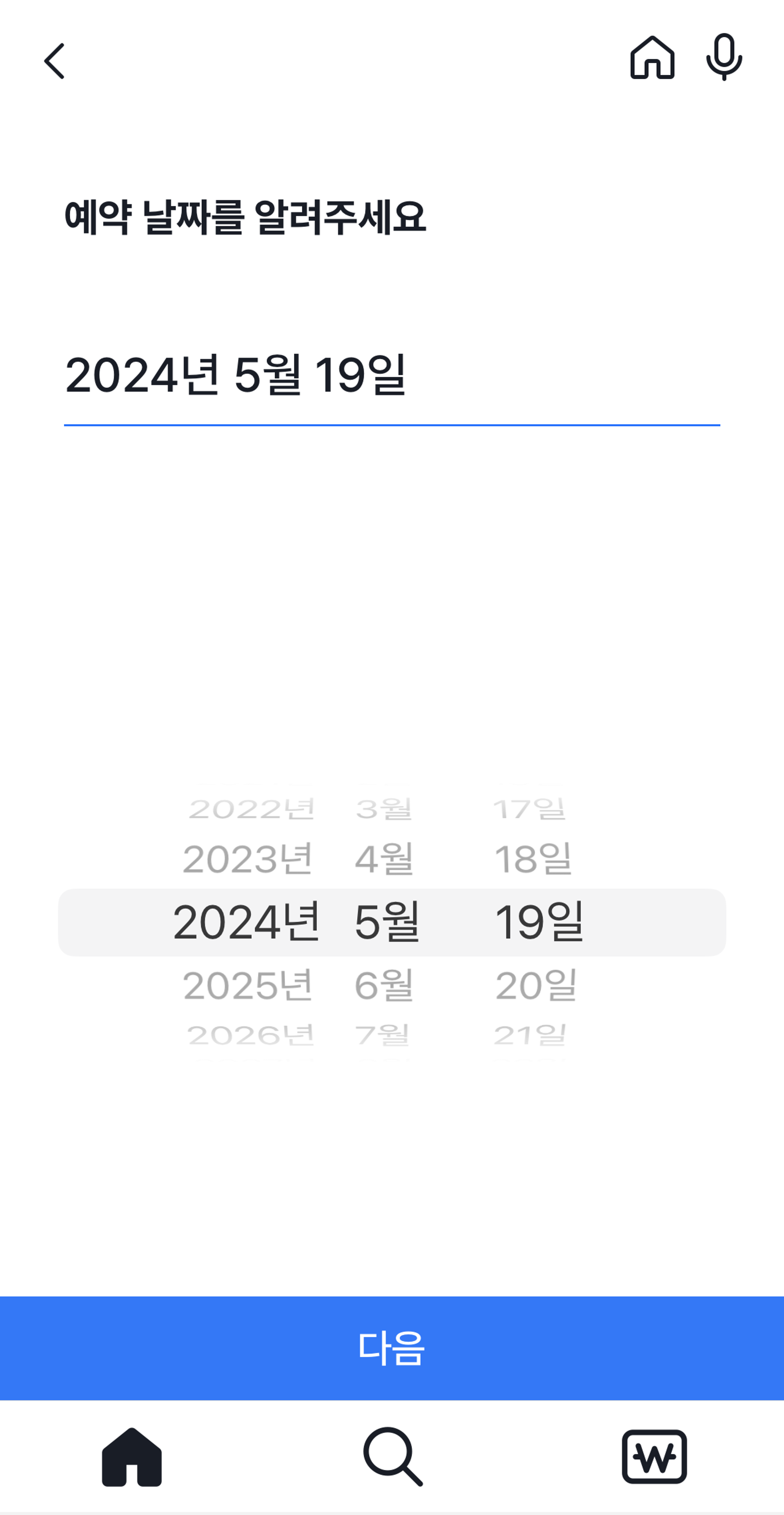Switch to the home tab at bottom
Image resolution: width=784 pixels, height=1515 pixels.
pos(132,1457)
